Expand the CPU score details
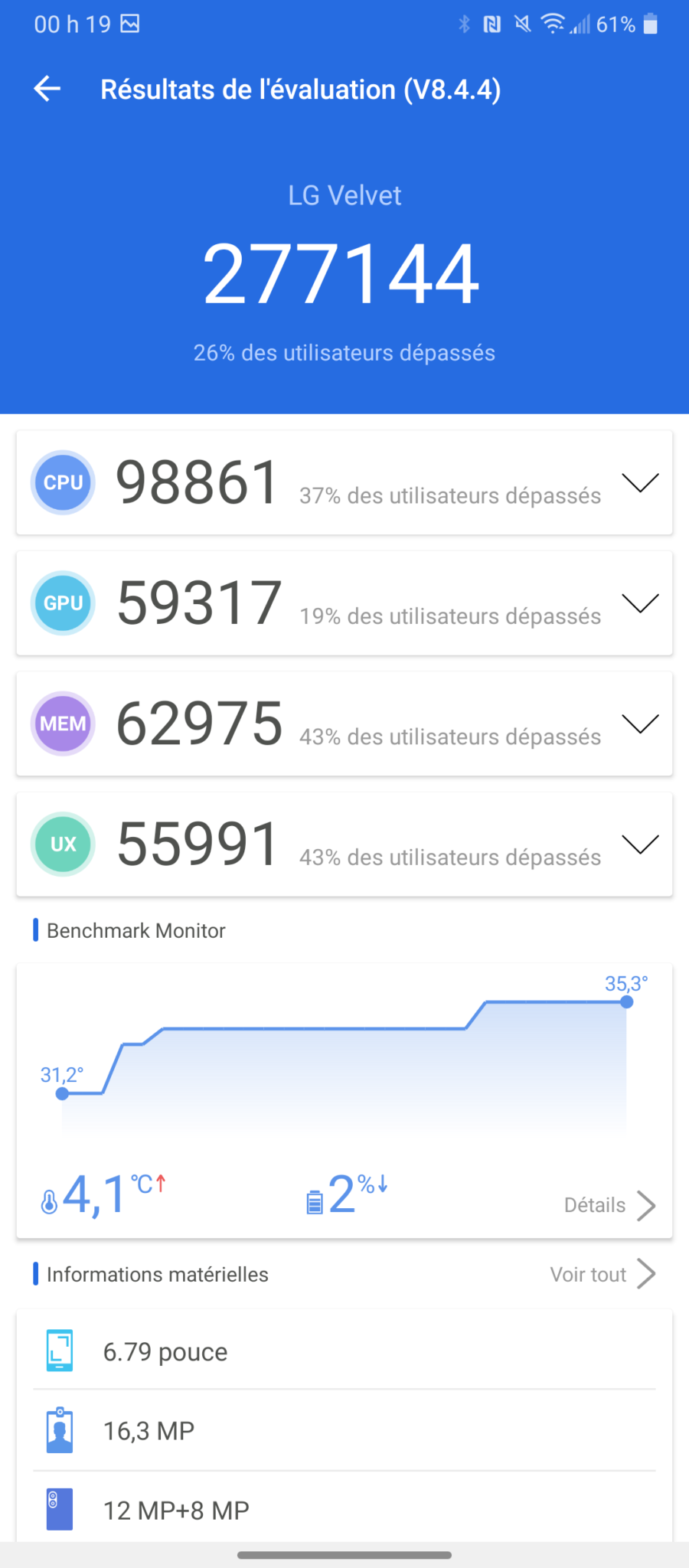This screenshot has width=689, height=1568. tap(640, 483)
